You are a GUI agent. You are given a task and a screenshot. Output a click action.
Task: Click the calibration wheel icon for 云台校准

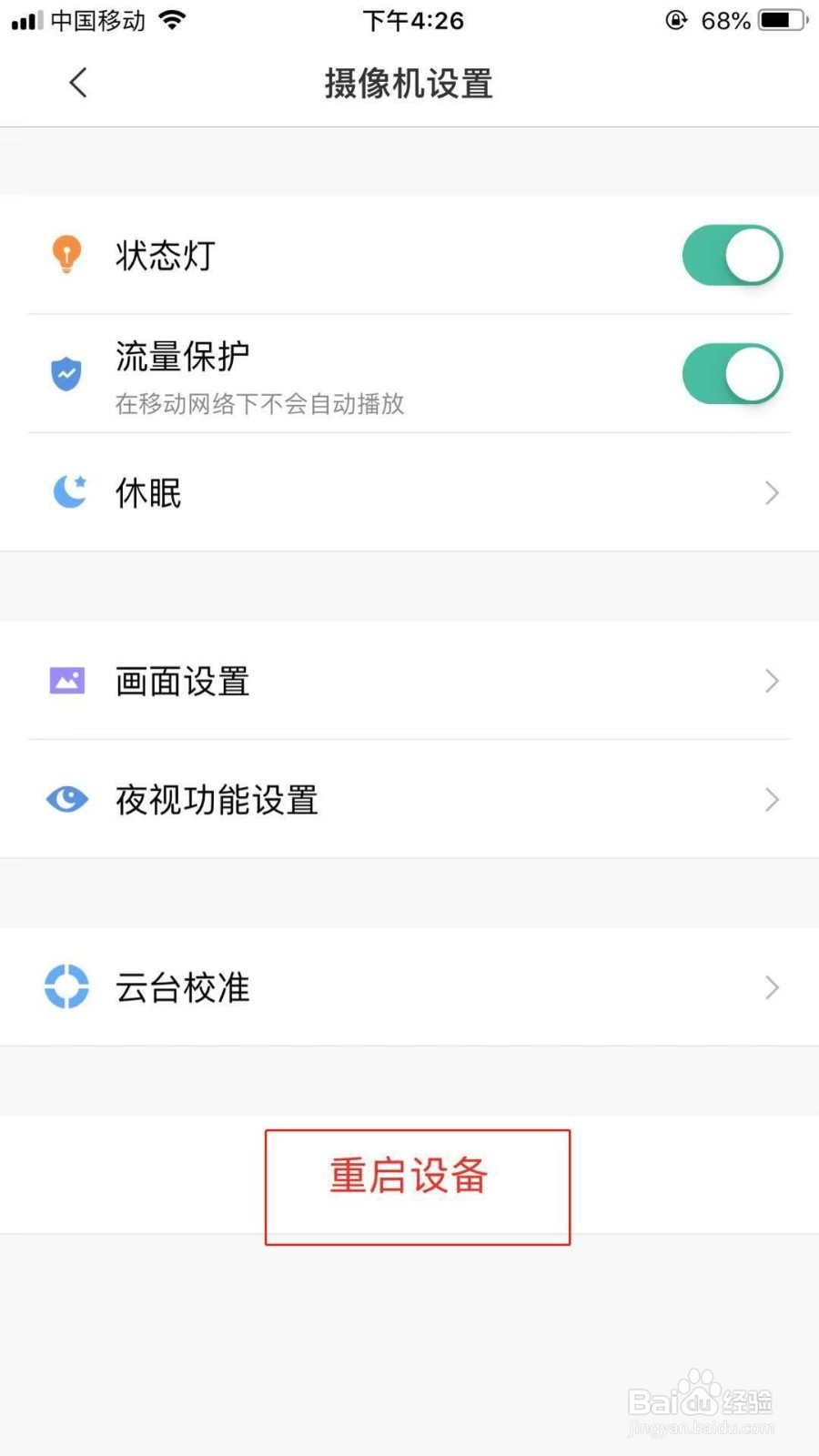pyautogui.click(x=66, y=986)
